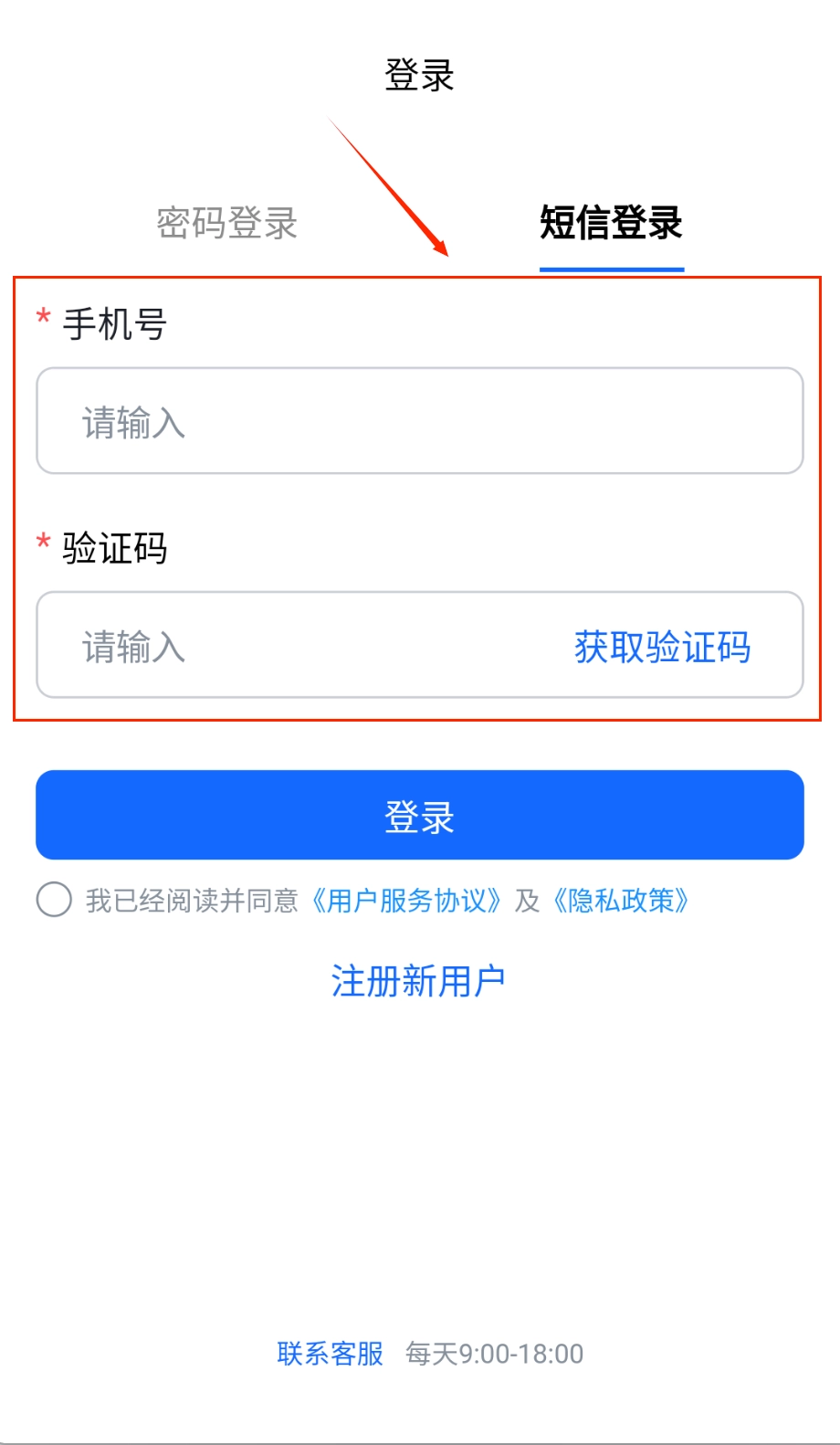Open 联系客服 support link
This screenshot has height=1445, width=840.
point(330,1353)
